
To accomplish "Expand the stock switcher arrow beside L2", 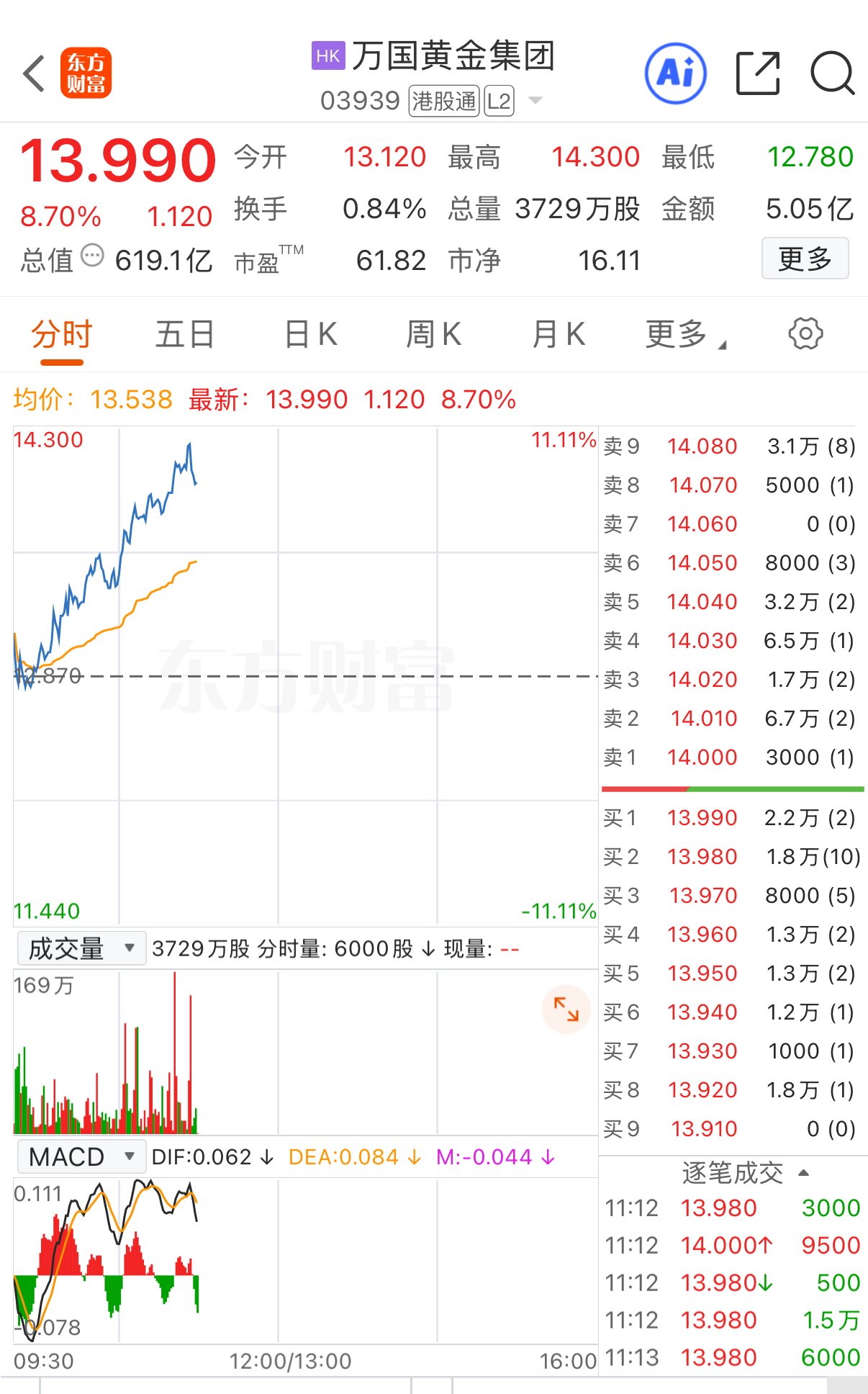I will point(535,100).
